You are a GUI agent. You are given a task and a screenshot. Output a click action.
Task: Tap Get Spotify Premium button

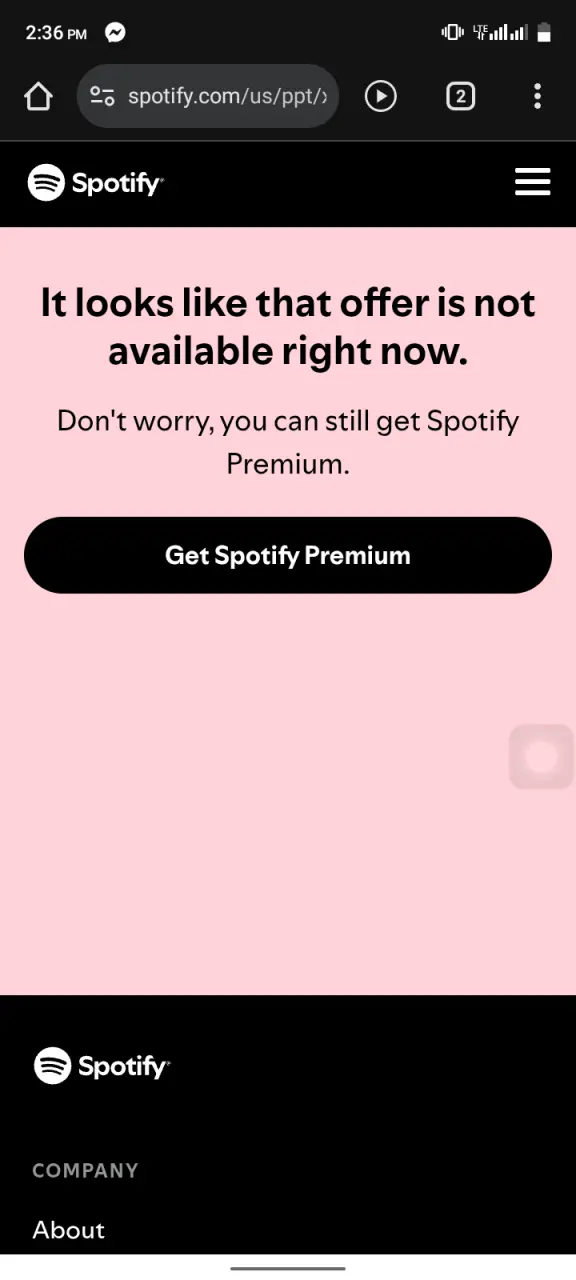(288, 555)
